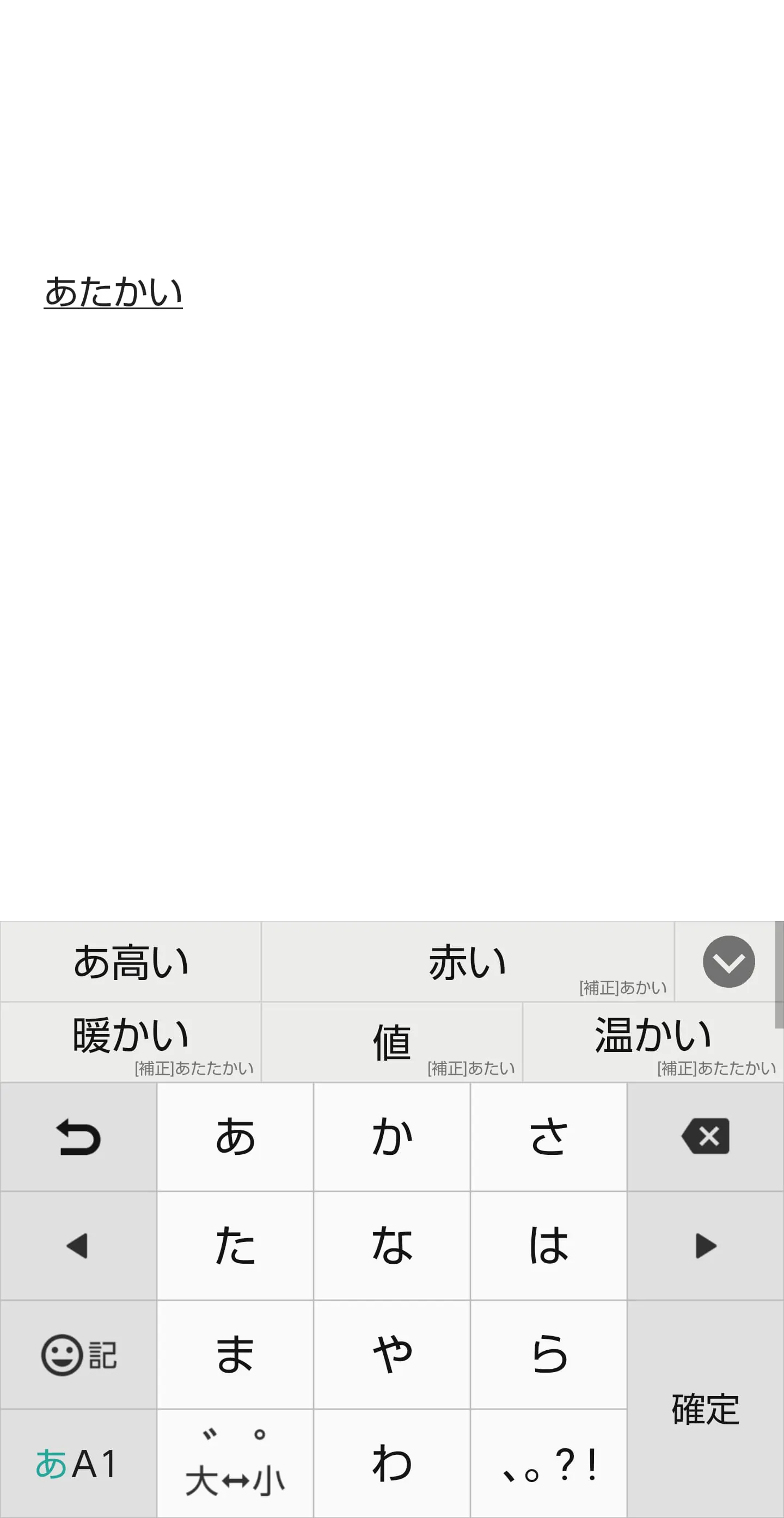Tap the は key

(548, 1246)
